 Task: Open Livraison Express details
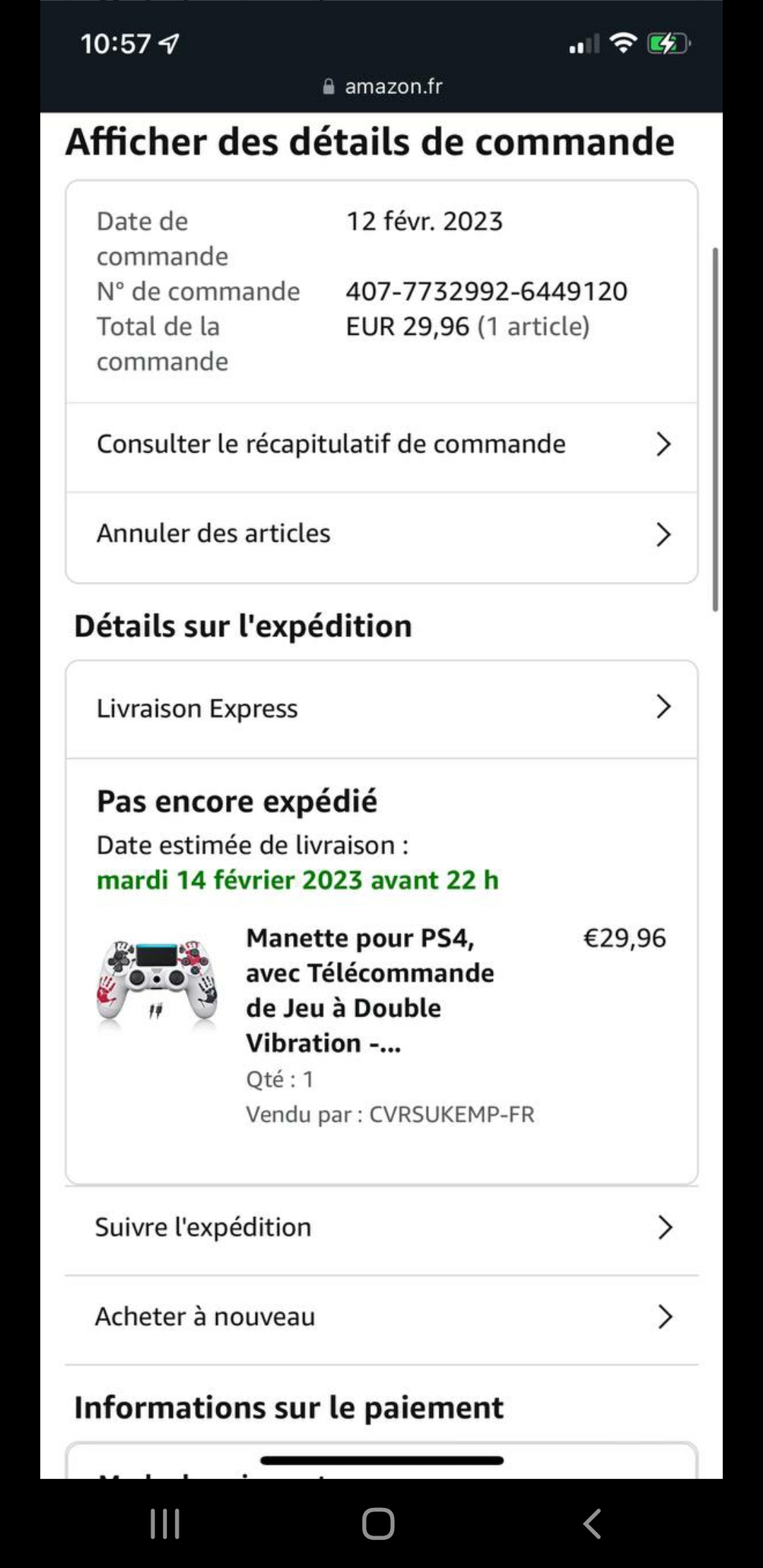381,708
